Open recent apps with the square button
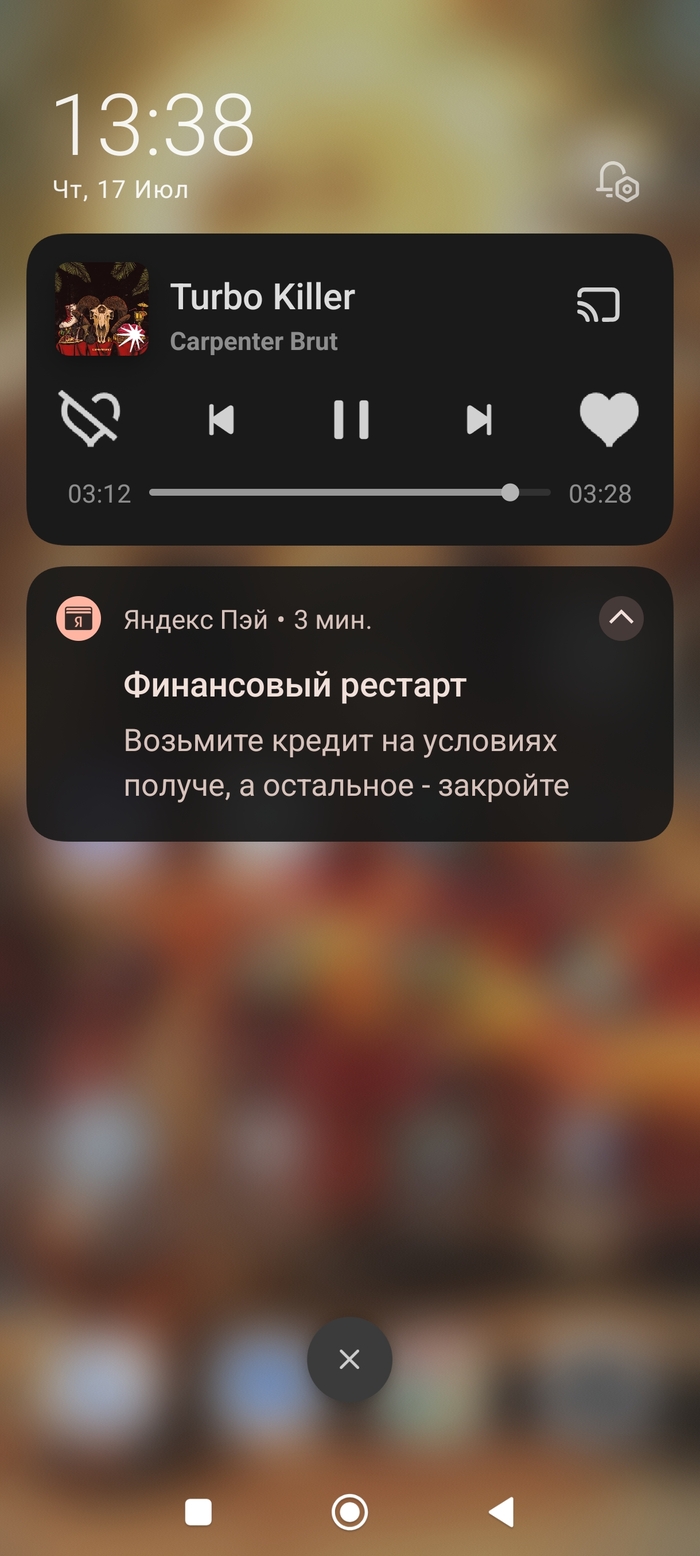Image resolution: width=700 pixels, height=1556 pixels. click(198, 1512)
